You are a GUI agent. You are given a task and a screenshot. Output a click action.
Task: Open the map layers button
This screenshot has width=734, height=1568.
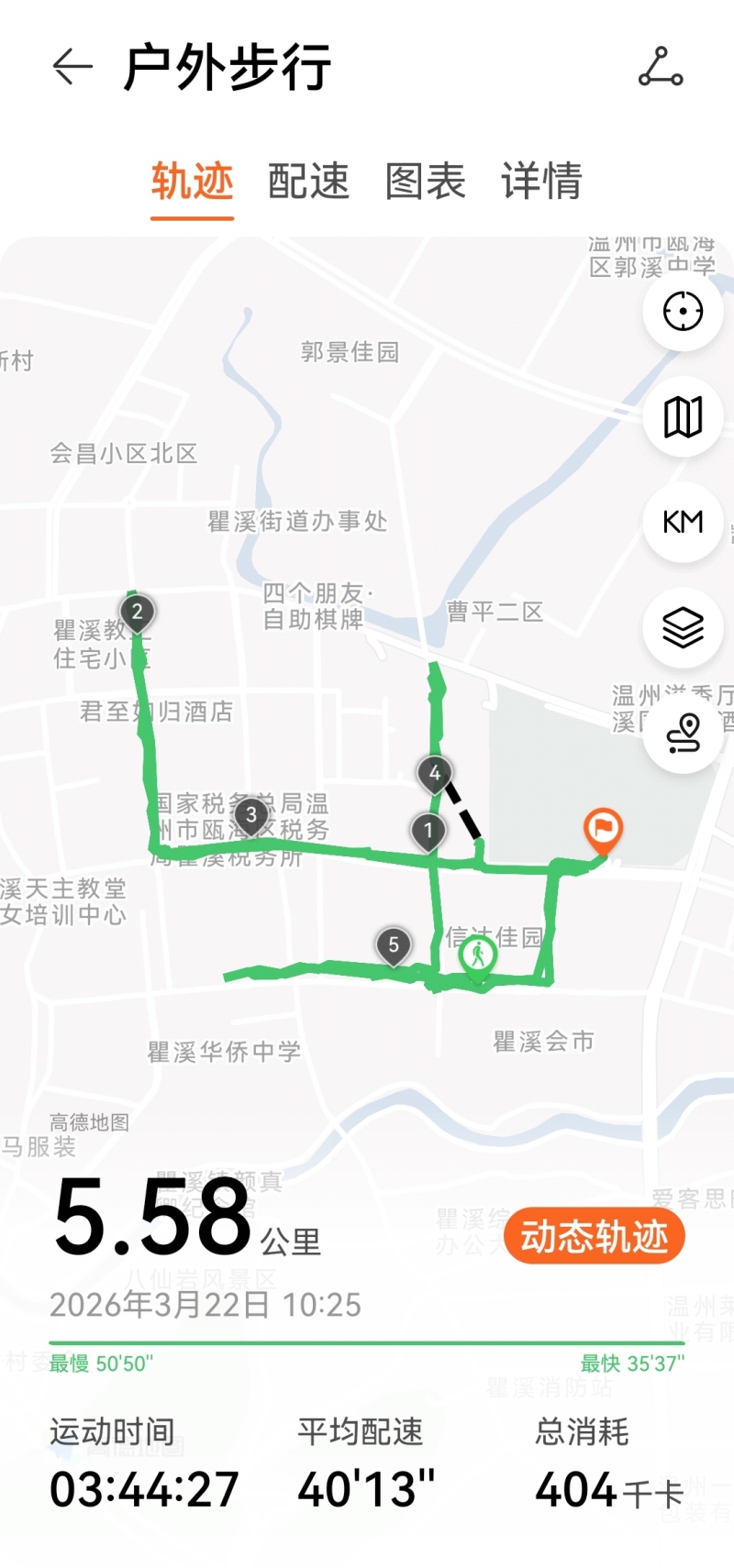[x=684, y=627]
